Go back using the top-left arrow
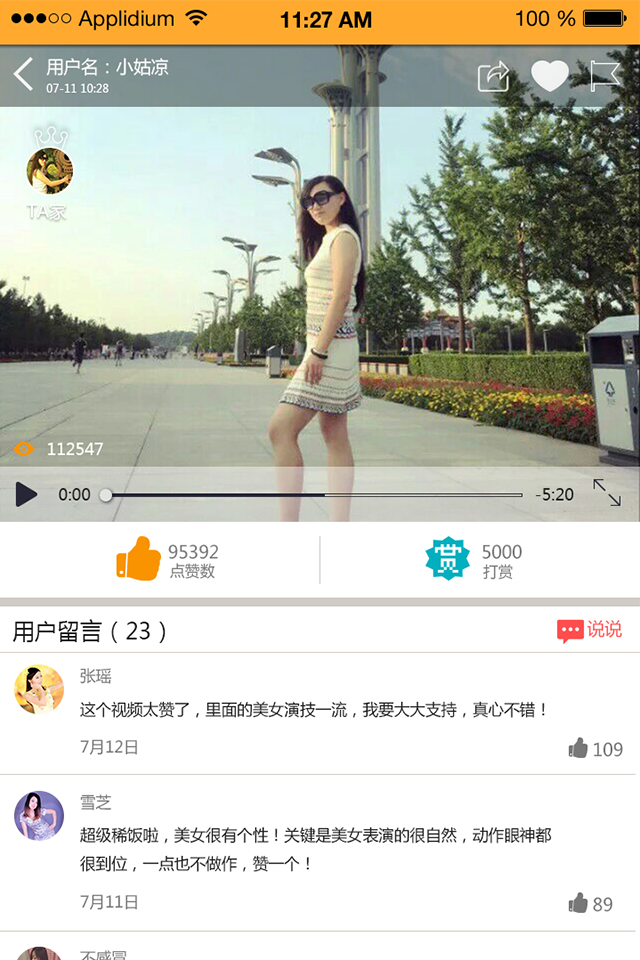640x960 pixels. point(24,74)
